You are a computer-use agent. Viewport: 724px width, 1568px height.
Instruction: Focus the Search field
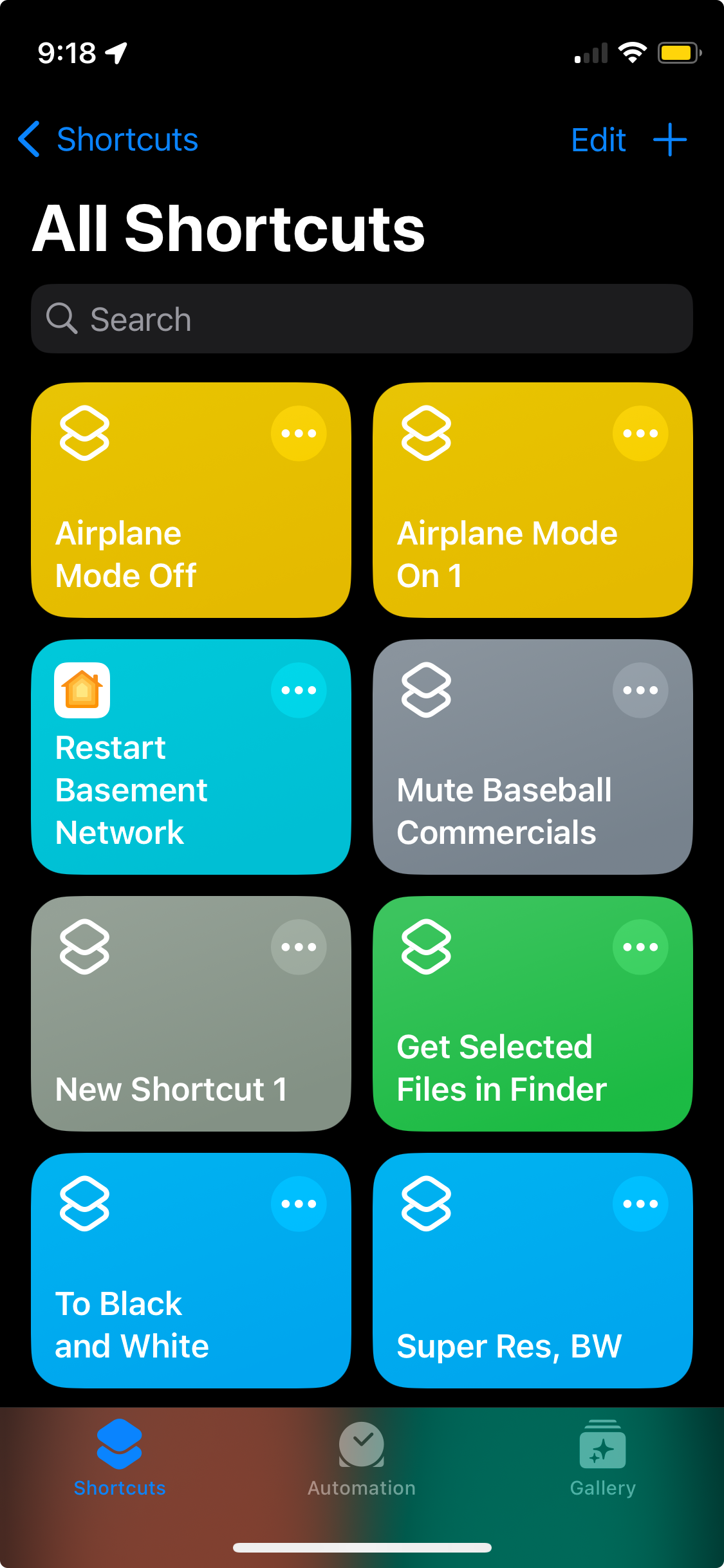pyautogui.click(x=362, y=319)
